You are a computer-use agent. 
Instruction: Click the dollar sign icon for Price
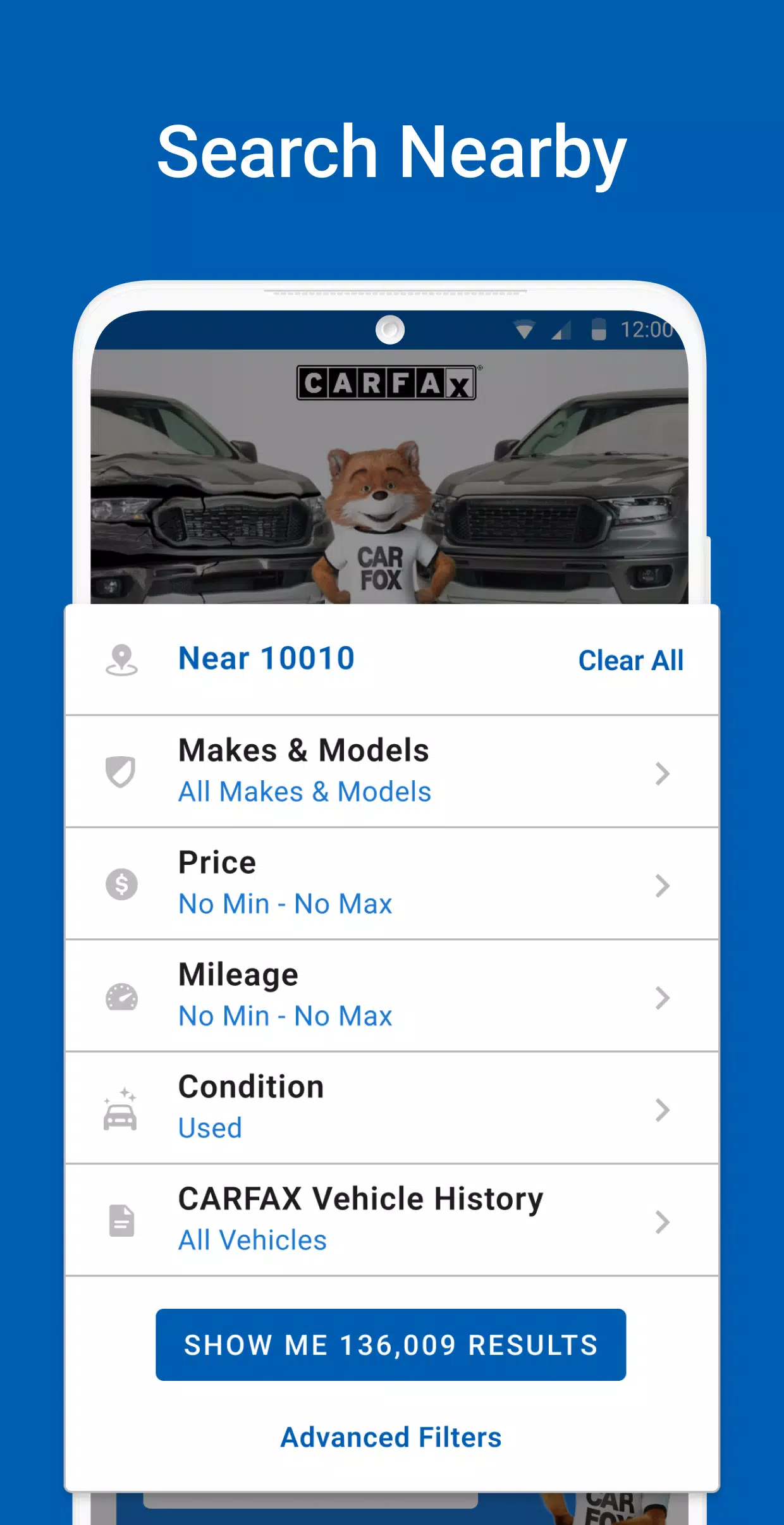point(122,884)
